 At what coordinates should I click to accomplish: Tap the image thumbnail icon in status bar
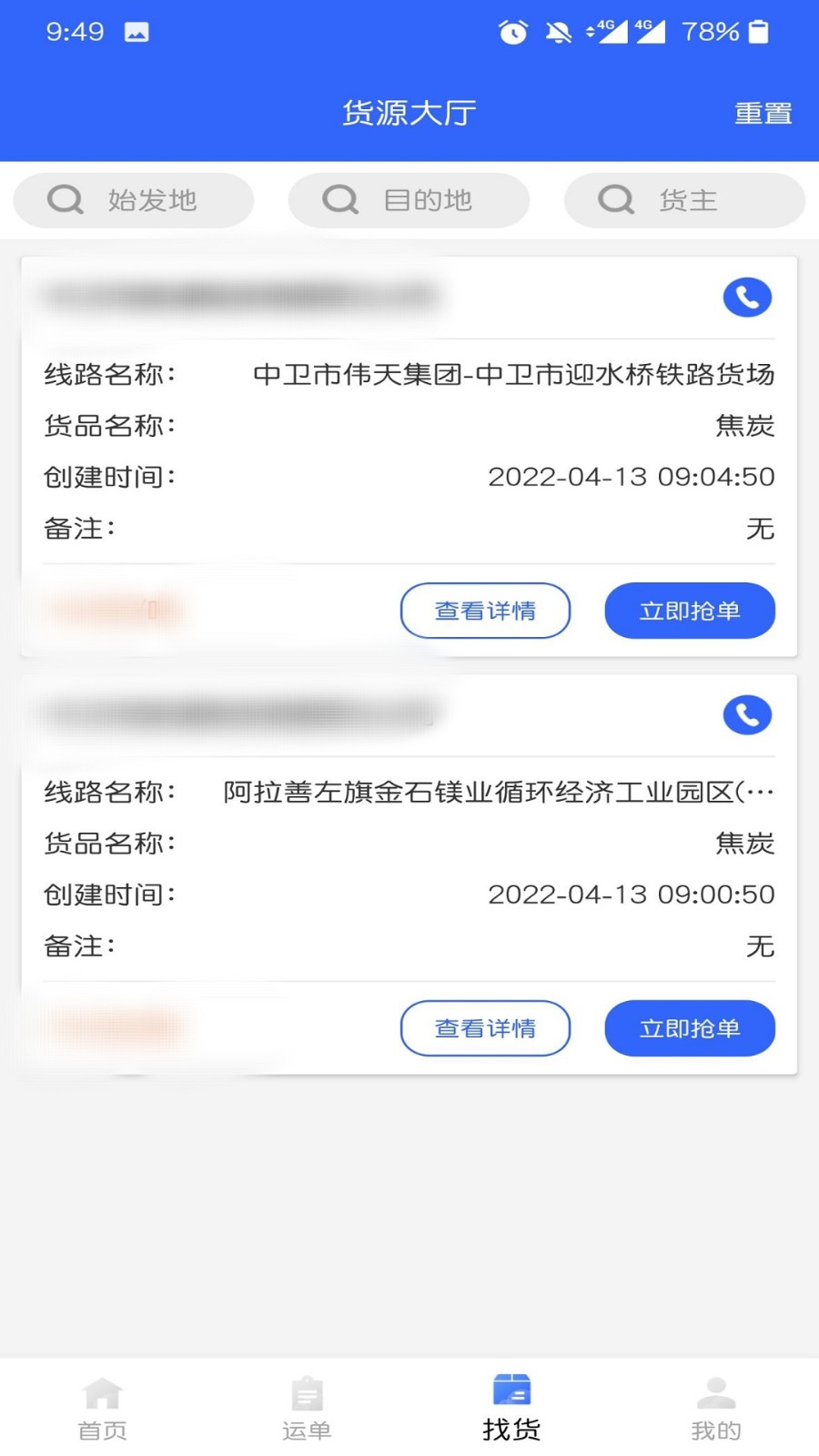pos(138,32)
